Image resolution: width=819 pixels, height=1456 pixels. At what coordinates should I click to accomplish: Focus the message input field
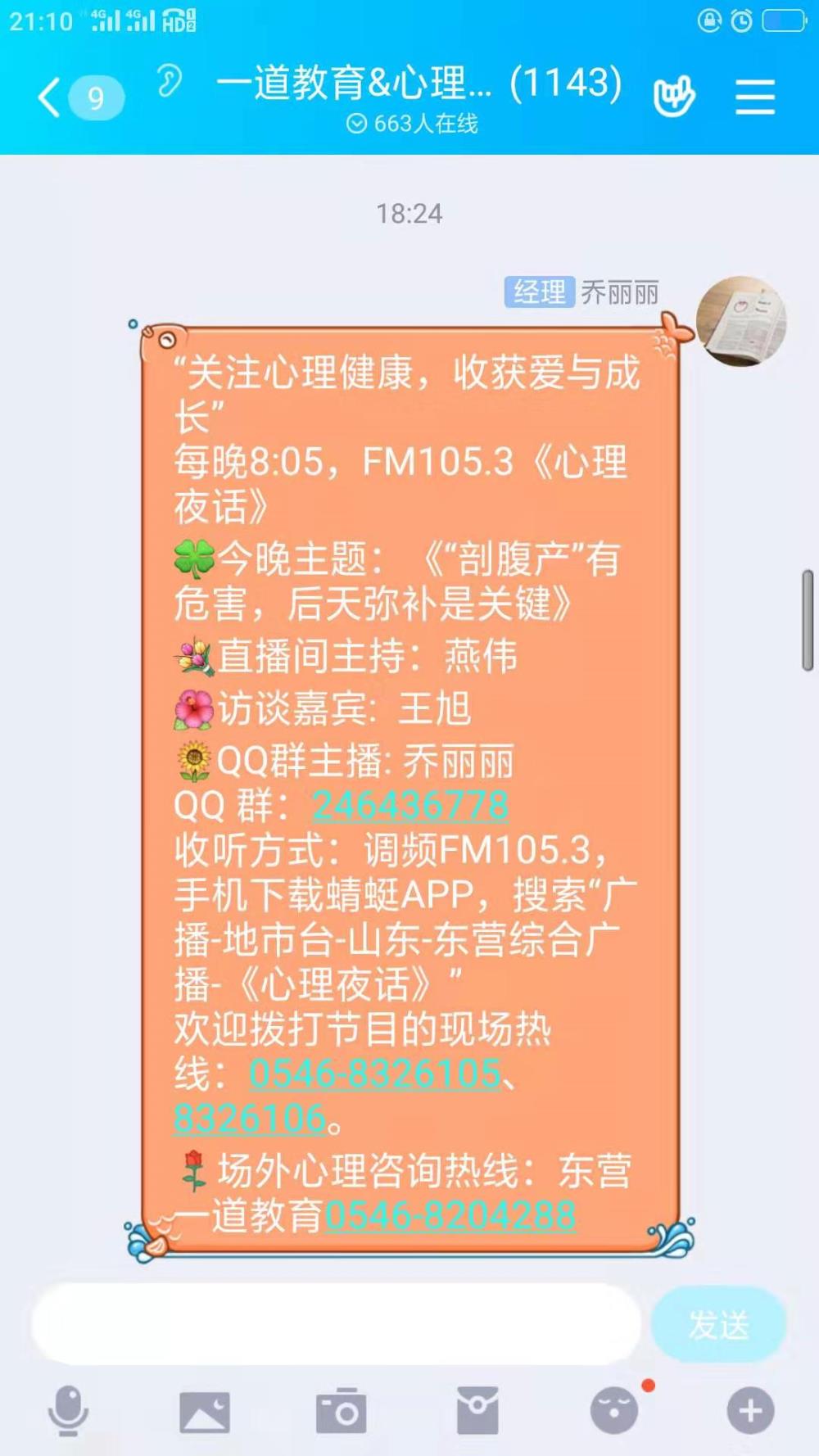coord(336,1323)
